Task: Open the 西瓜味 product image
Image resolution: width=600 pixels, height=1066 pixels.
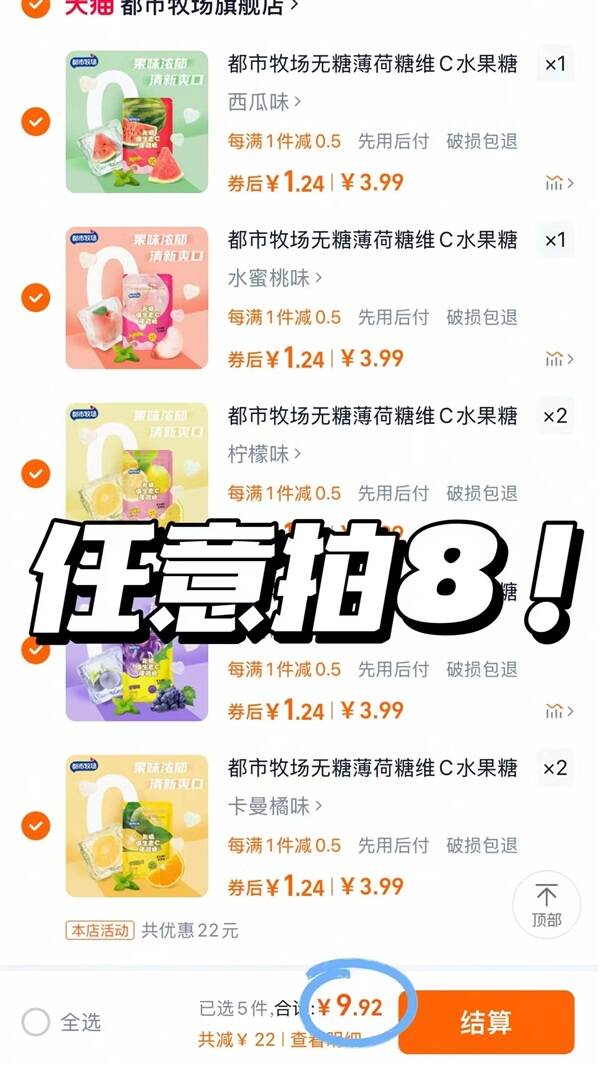Action: point(137,122)
